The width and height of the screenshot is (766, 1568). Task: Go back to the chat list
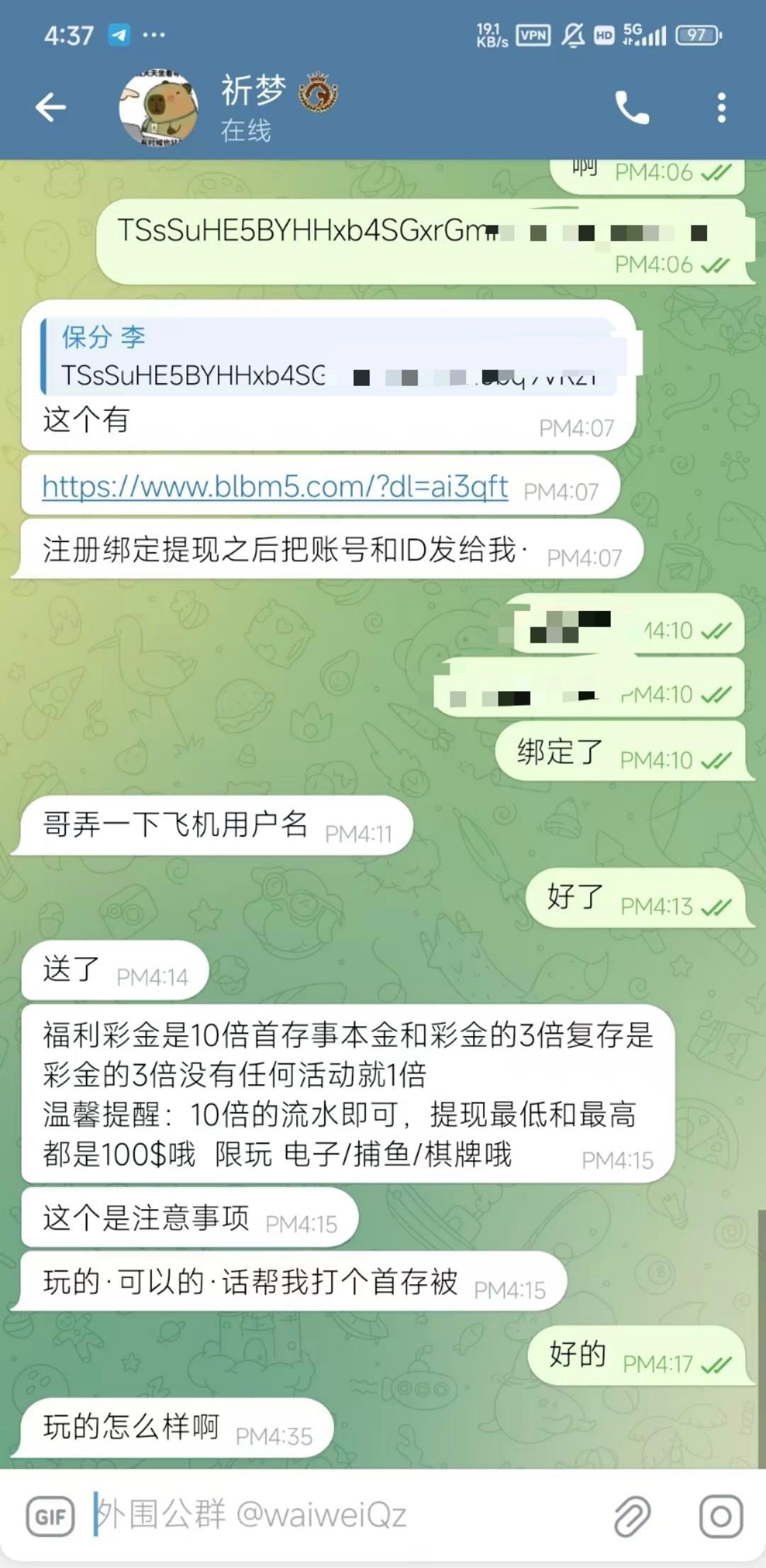pos(51,108)
